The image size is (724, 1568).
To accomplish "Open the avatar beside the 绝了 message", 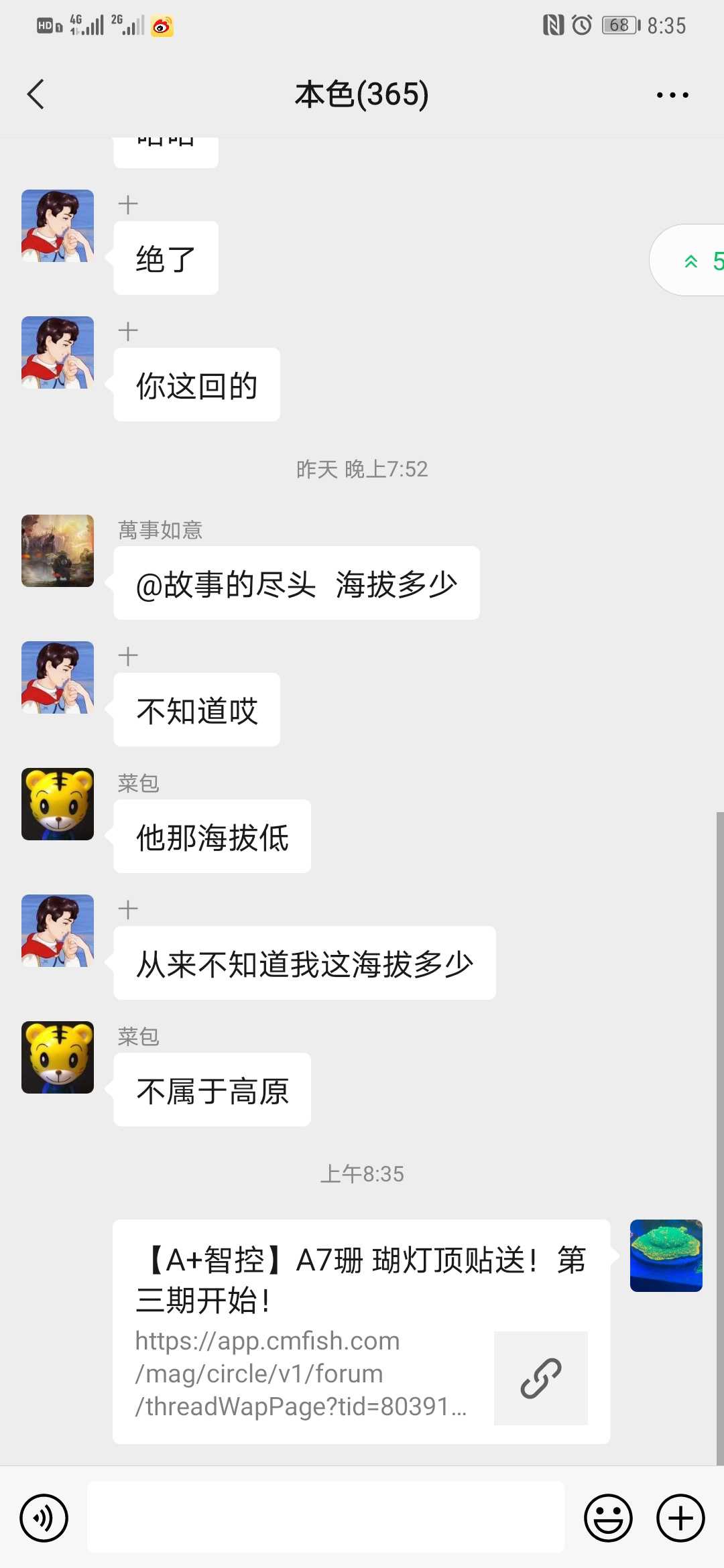I will (58, 226).
